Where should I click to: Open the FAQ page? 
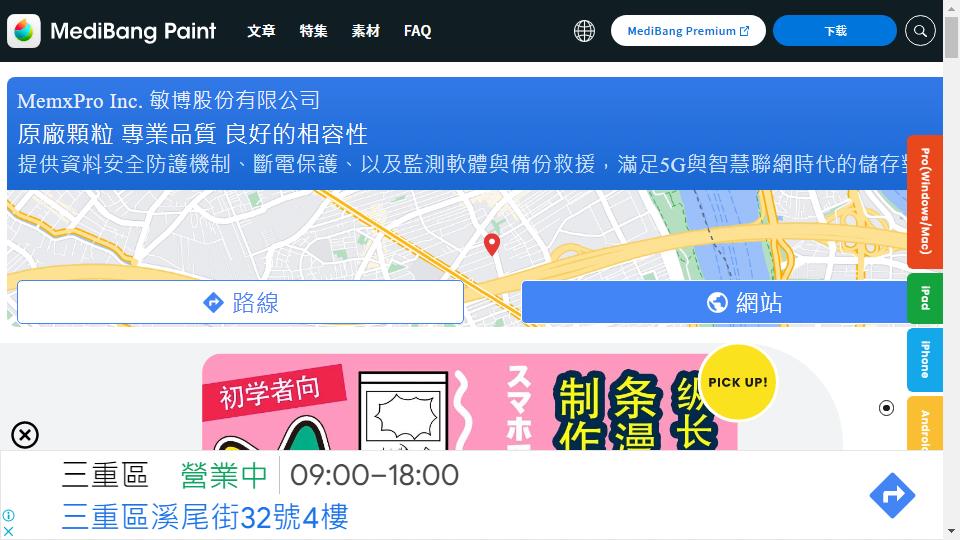coord(417,31)
